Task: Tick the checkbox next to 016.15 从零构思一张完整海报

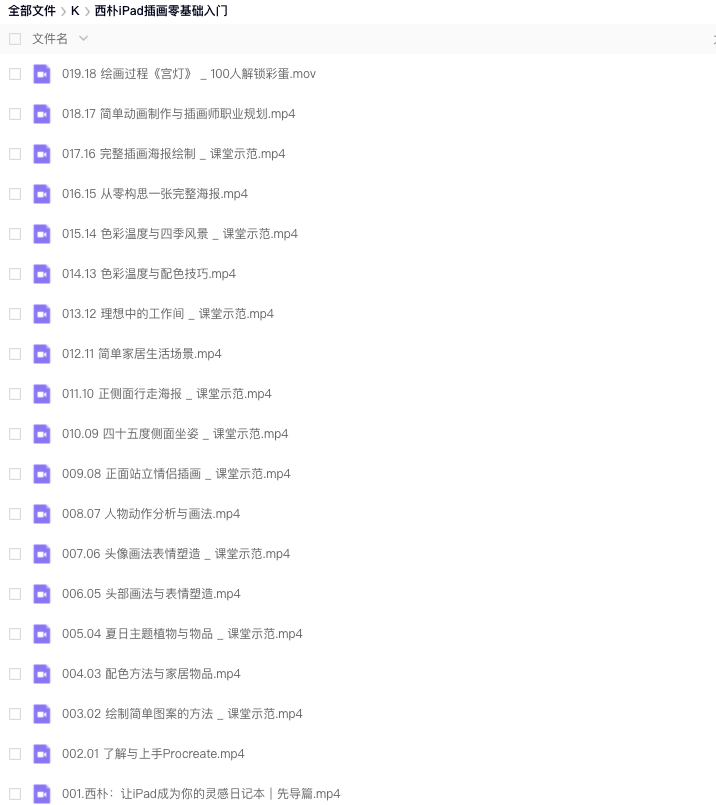Action: click(15, 194)
